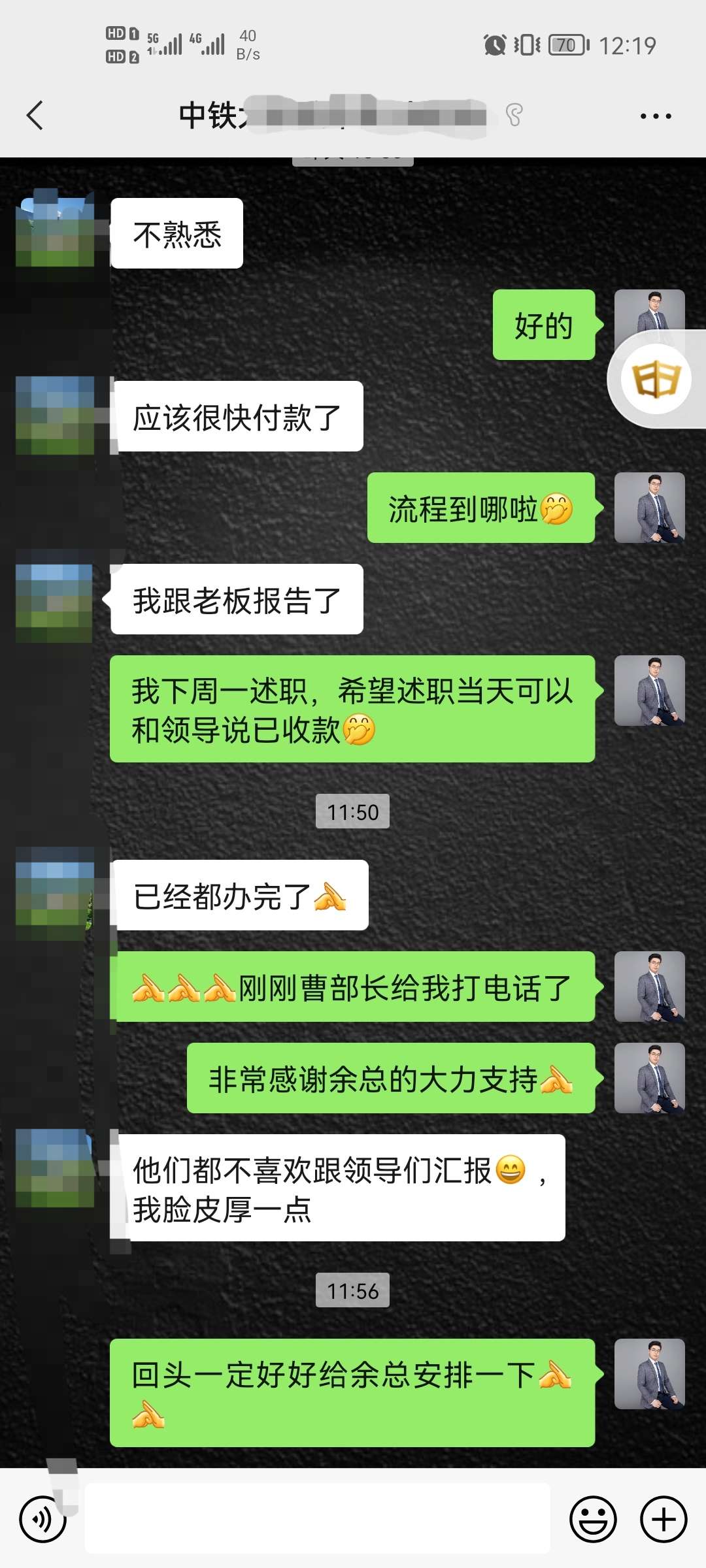Open the emoji sticker panel

(593, 1519)
